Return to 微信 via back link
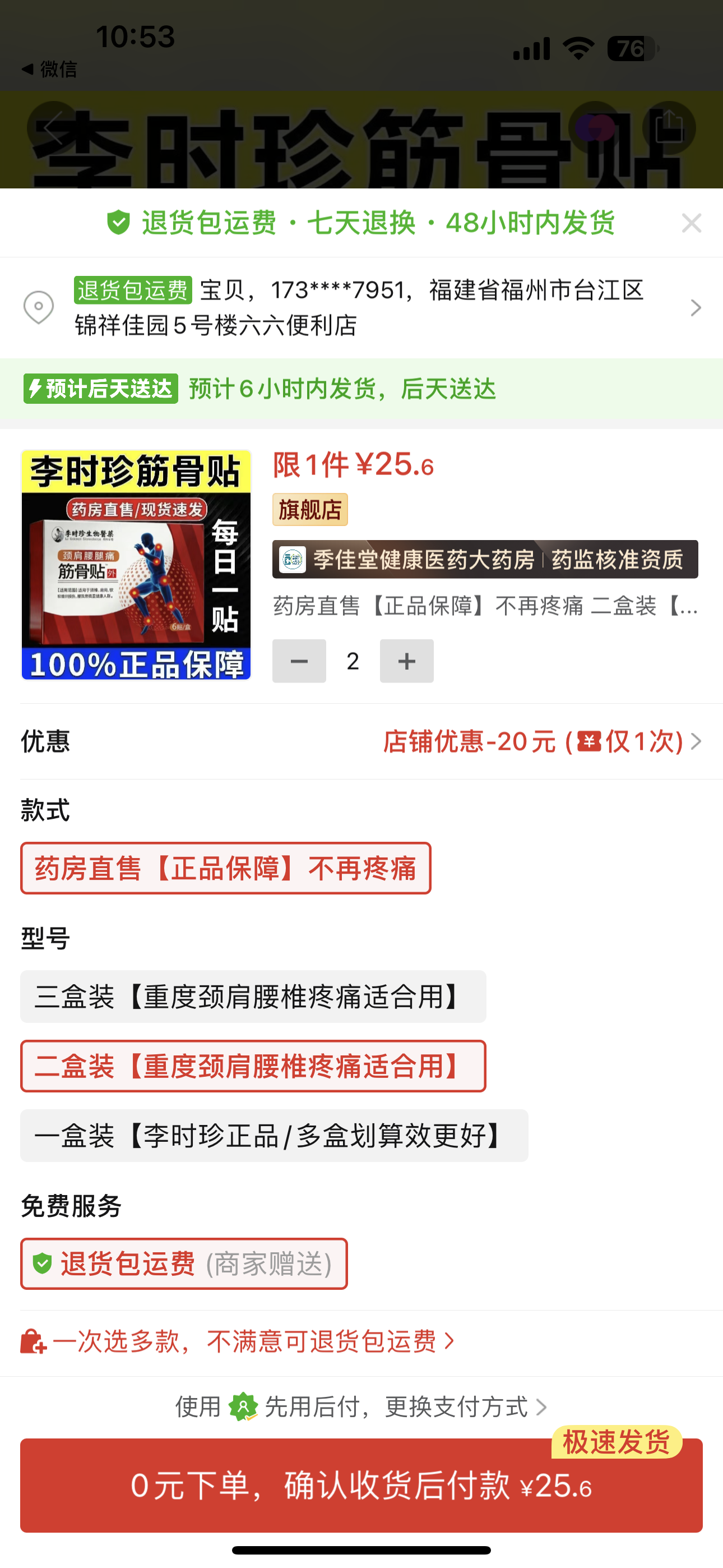 (50, 70)
